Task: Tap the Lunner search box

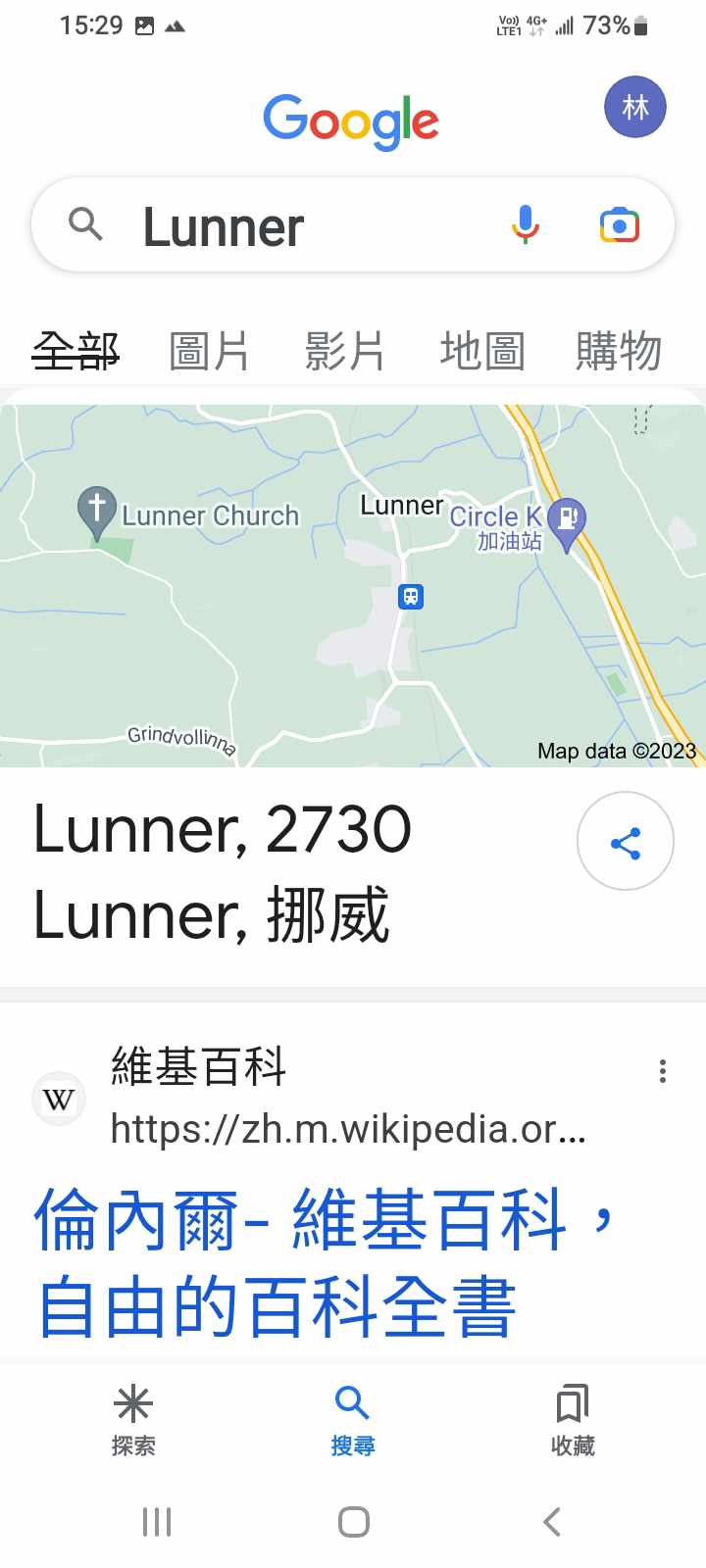Action: click(294, 225)
